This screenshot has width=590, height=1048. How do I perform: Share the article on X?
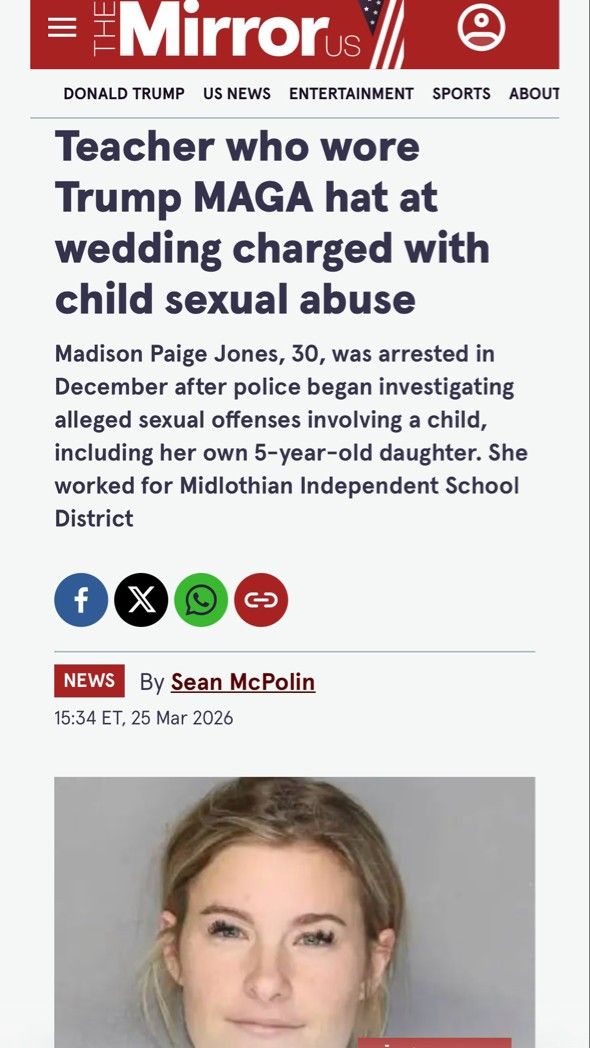pos(141,600)
